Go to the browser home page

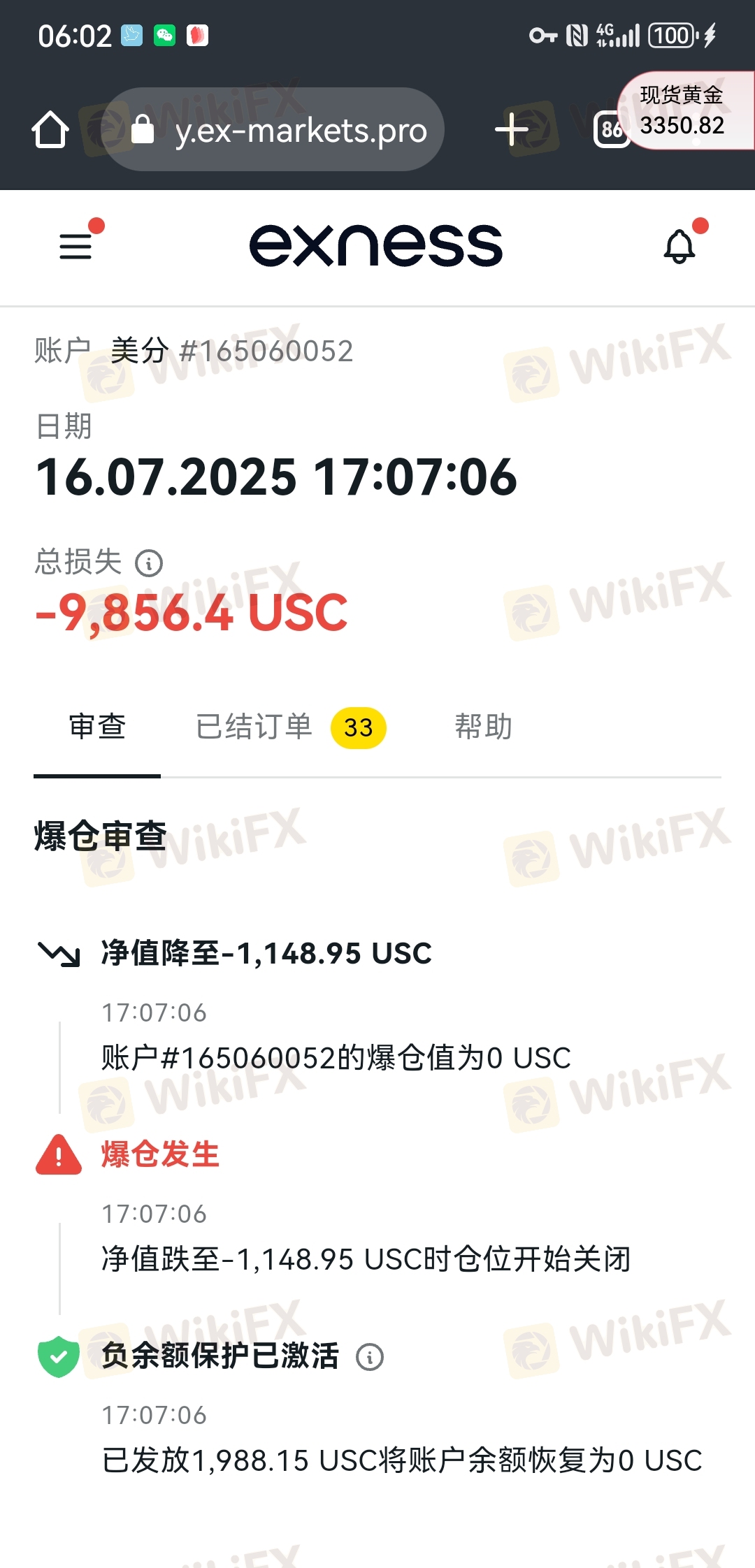pos(50,129)
